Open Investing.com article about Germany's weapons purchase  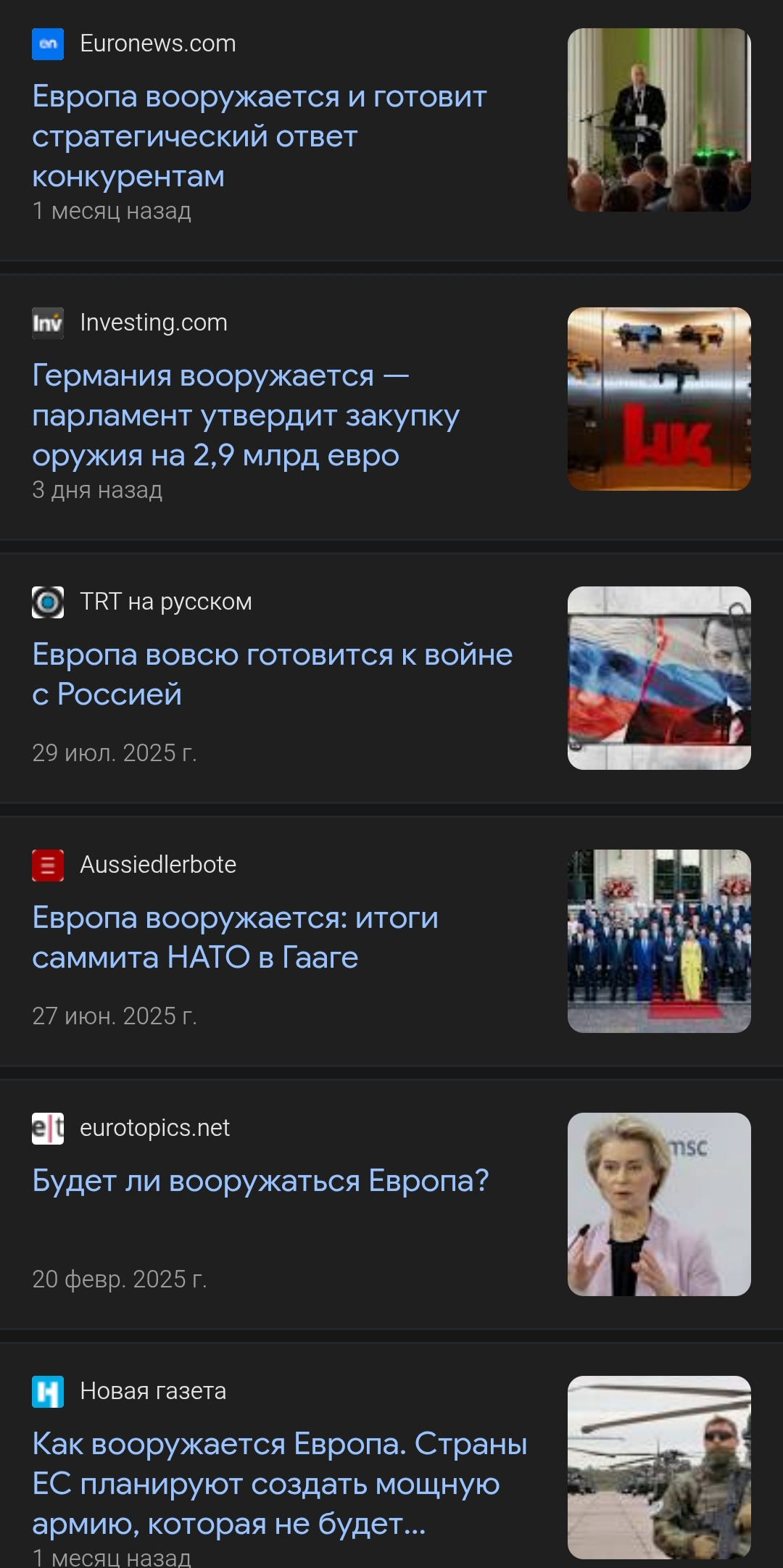tap(246, 415)
